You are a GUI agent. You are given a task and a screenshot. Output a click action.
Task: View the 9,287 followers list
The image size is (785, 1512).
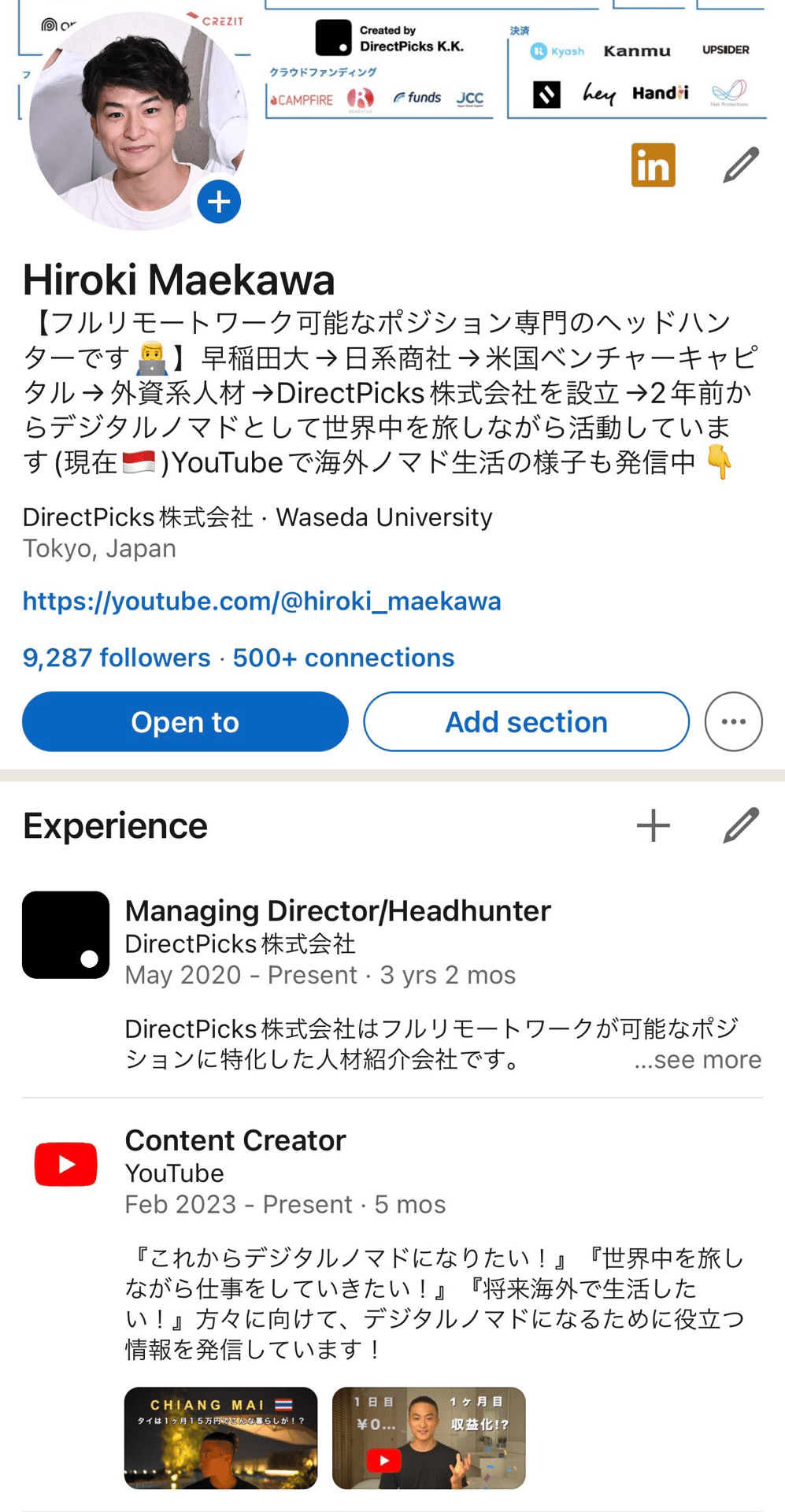point(115,658)
